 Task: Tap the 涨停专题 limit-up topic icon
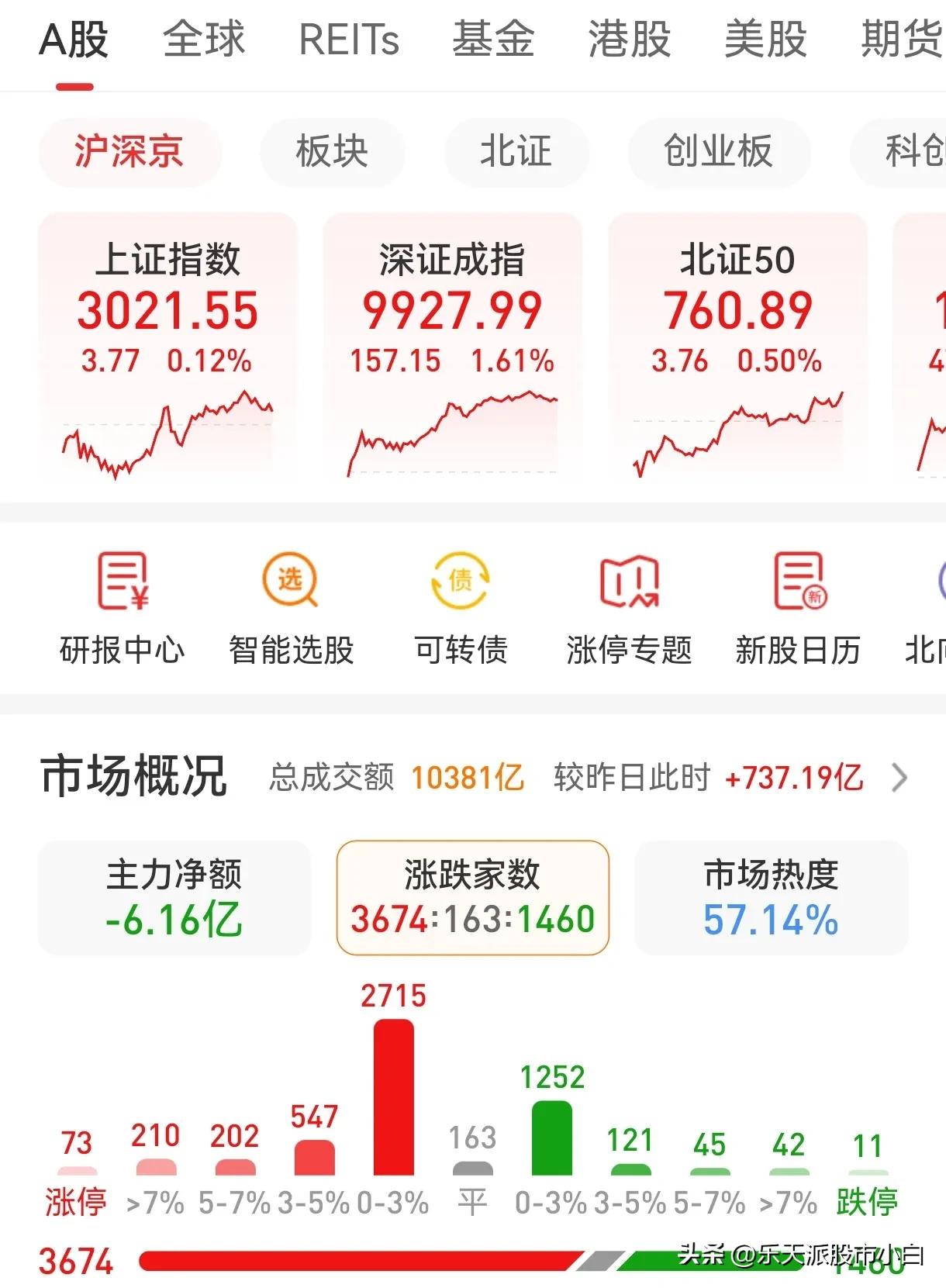(629, 609)
